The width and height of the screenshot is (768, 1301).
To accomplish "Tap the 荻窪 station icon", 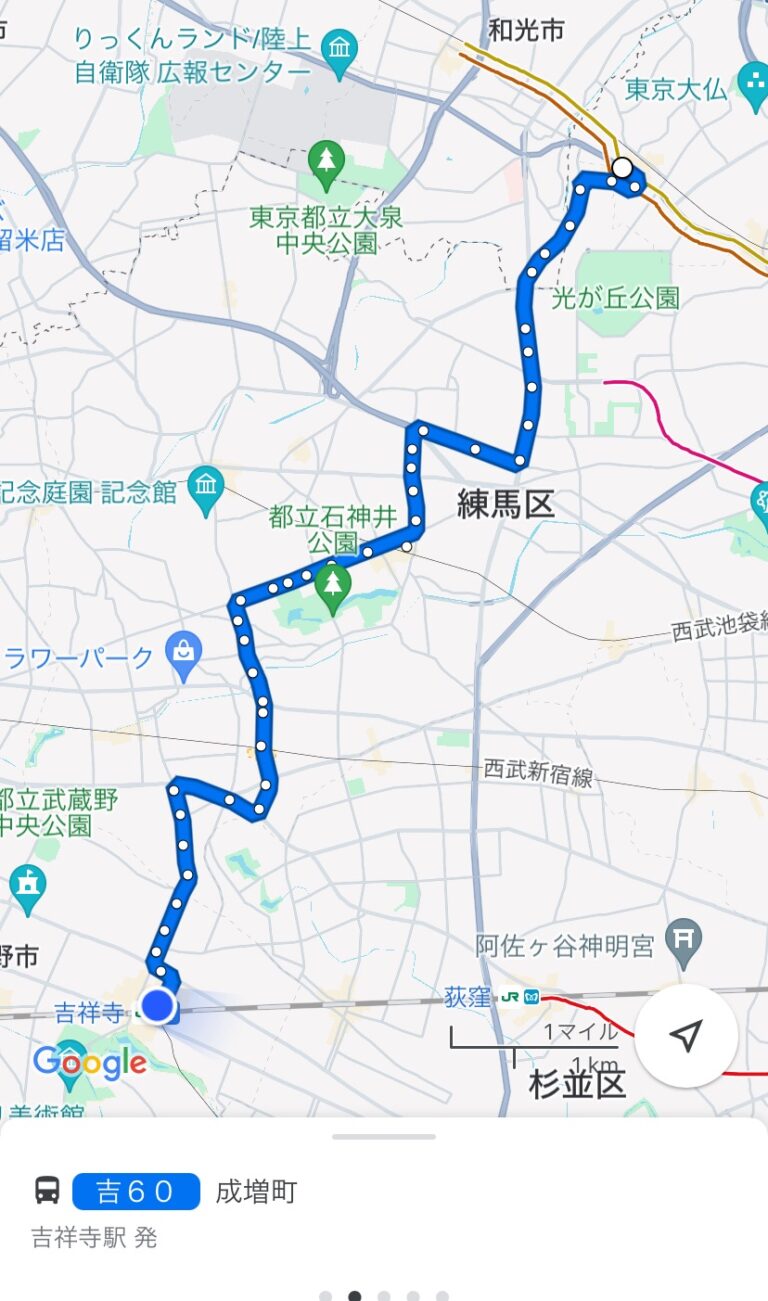I will [x=521, y=997].
